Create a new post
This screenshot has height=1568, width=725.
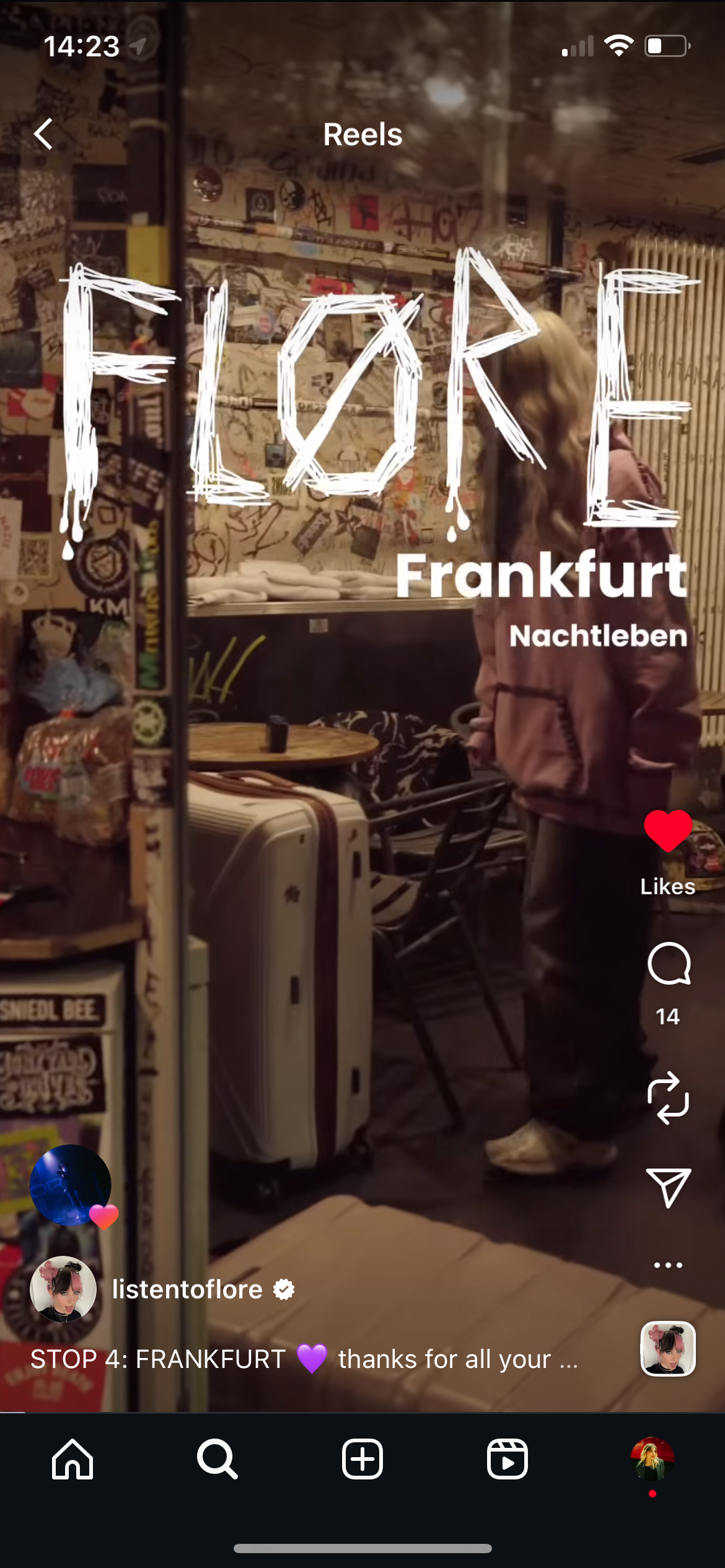pyautogui.click(x=362, y=1459)
